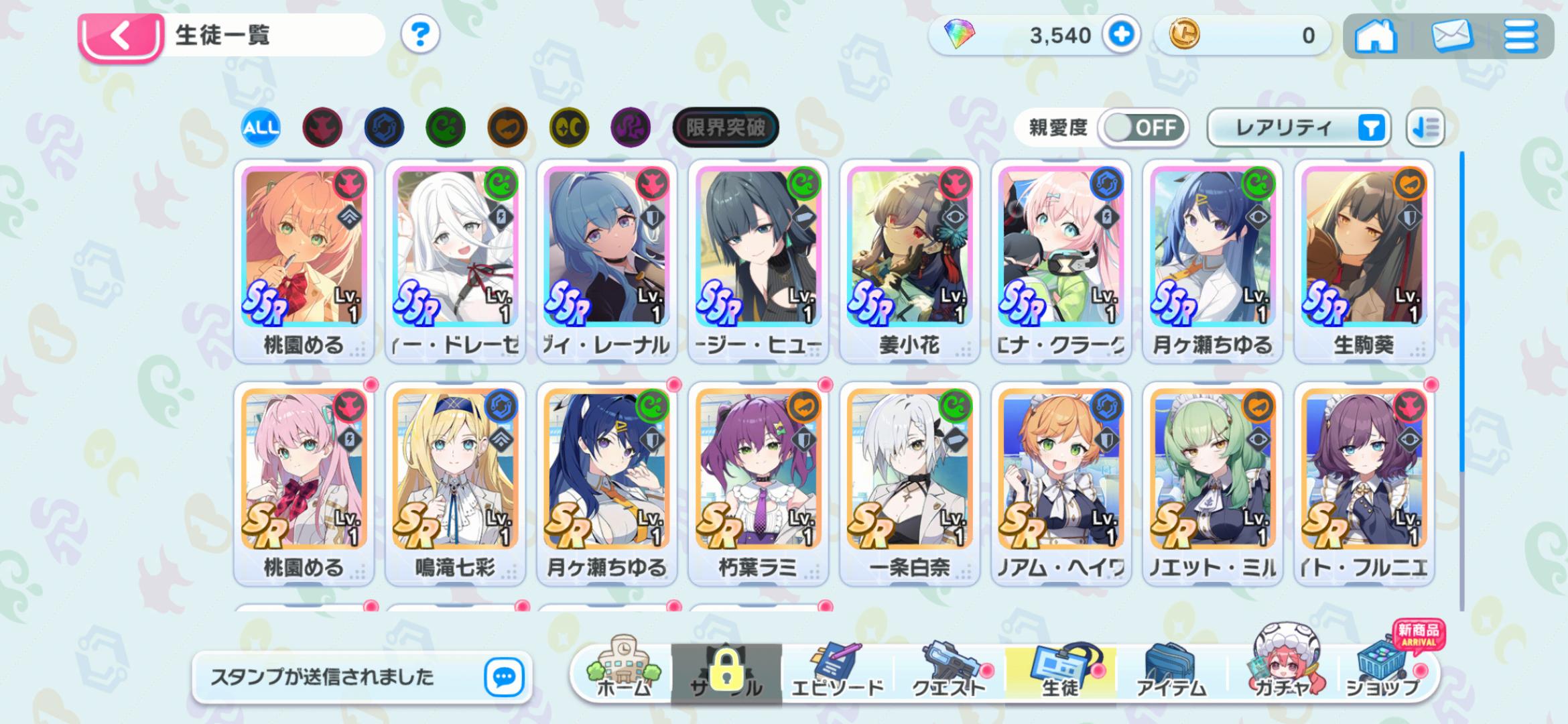Screen dimensions: 1568x724
Task: Open the hamburger menu
Action: 1520,36
